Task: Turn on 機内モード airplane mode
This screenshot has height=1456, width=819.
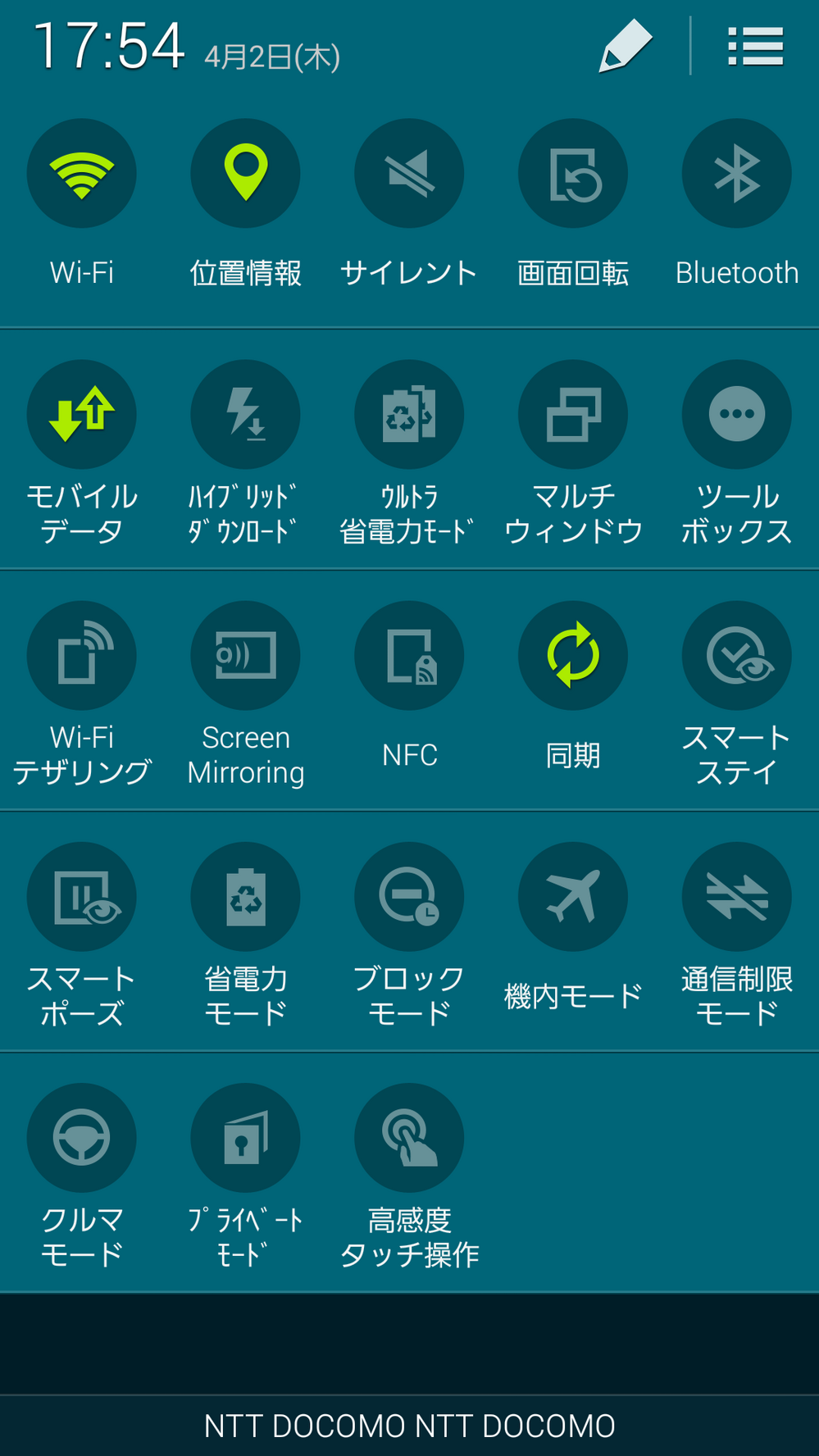Action: point(573,897)
